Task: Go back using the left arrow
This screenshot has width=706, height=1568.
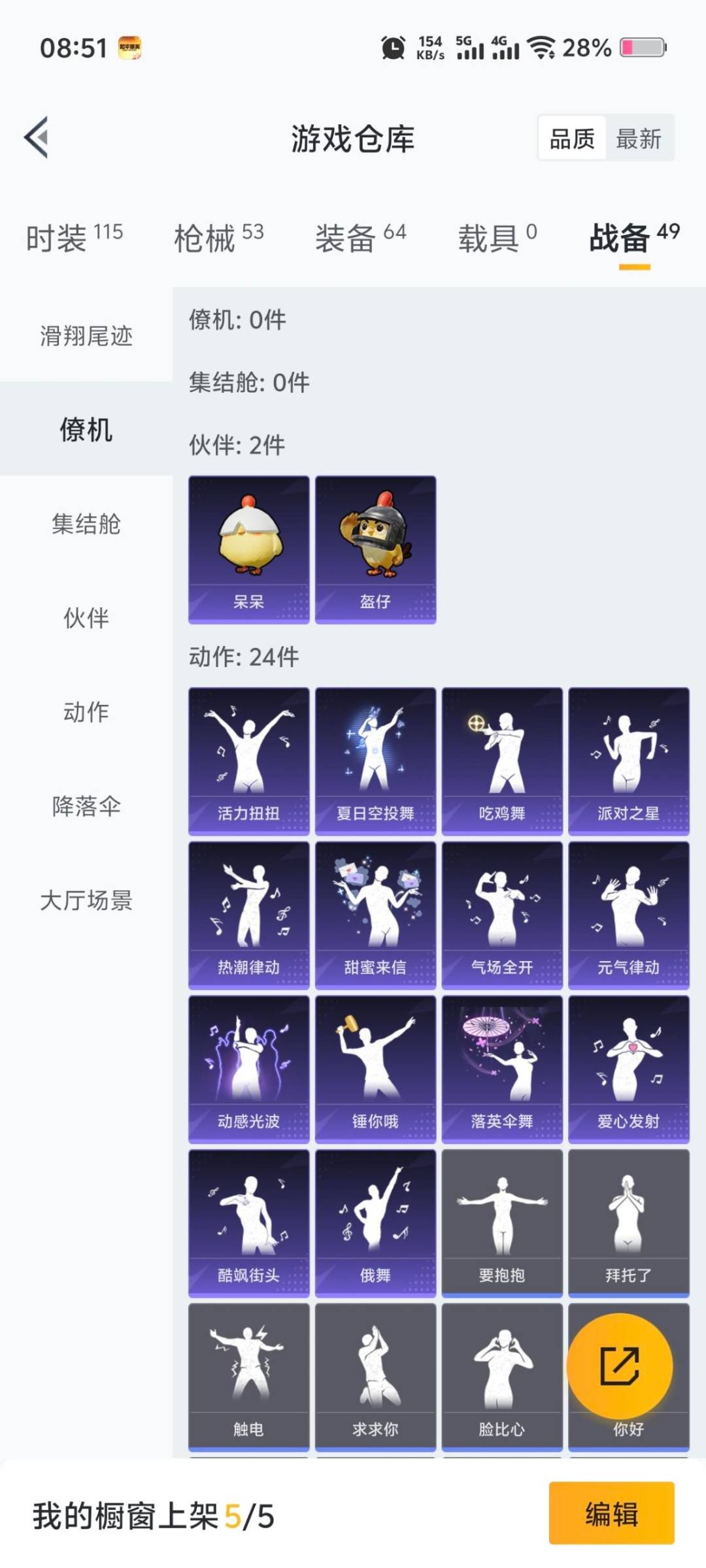Action: (37, 139)
